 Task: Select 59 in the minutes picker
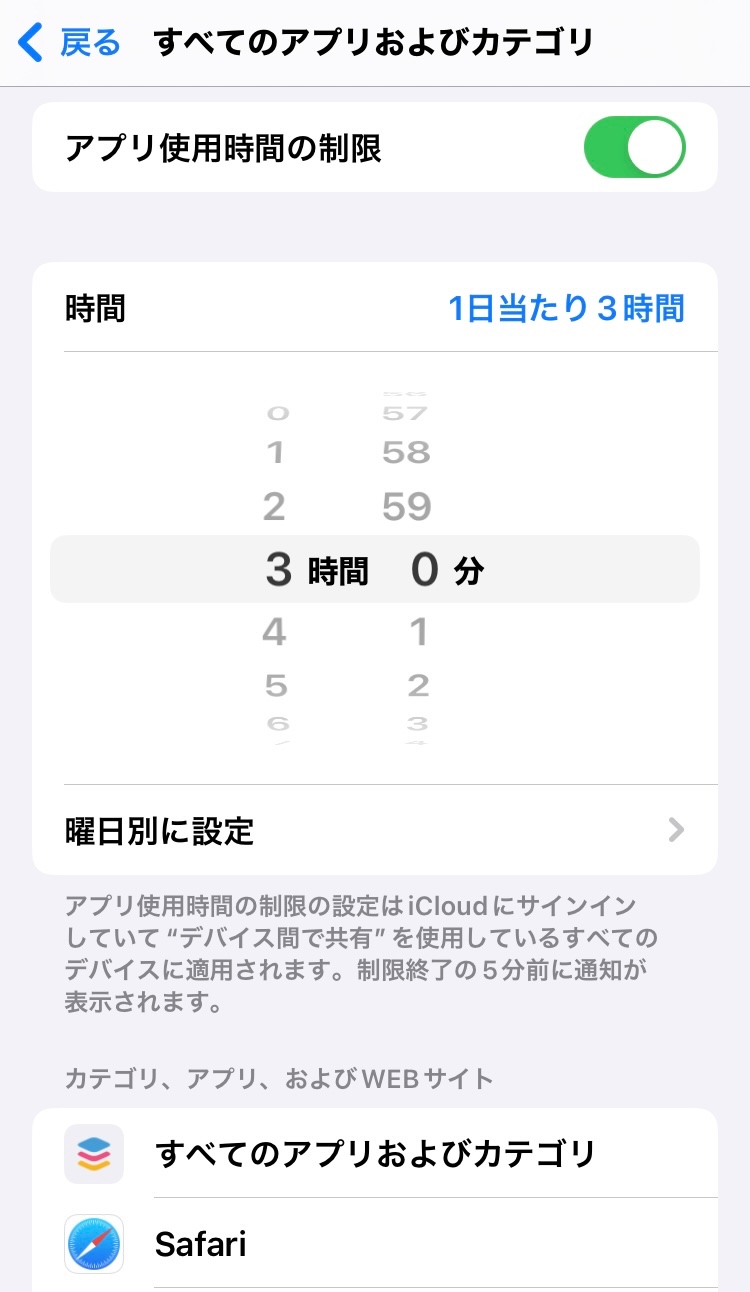coord(406,507)
